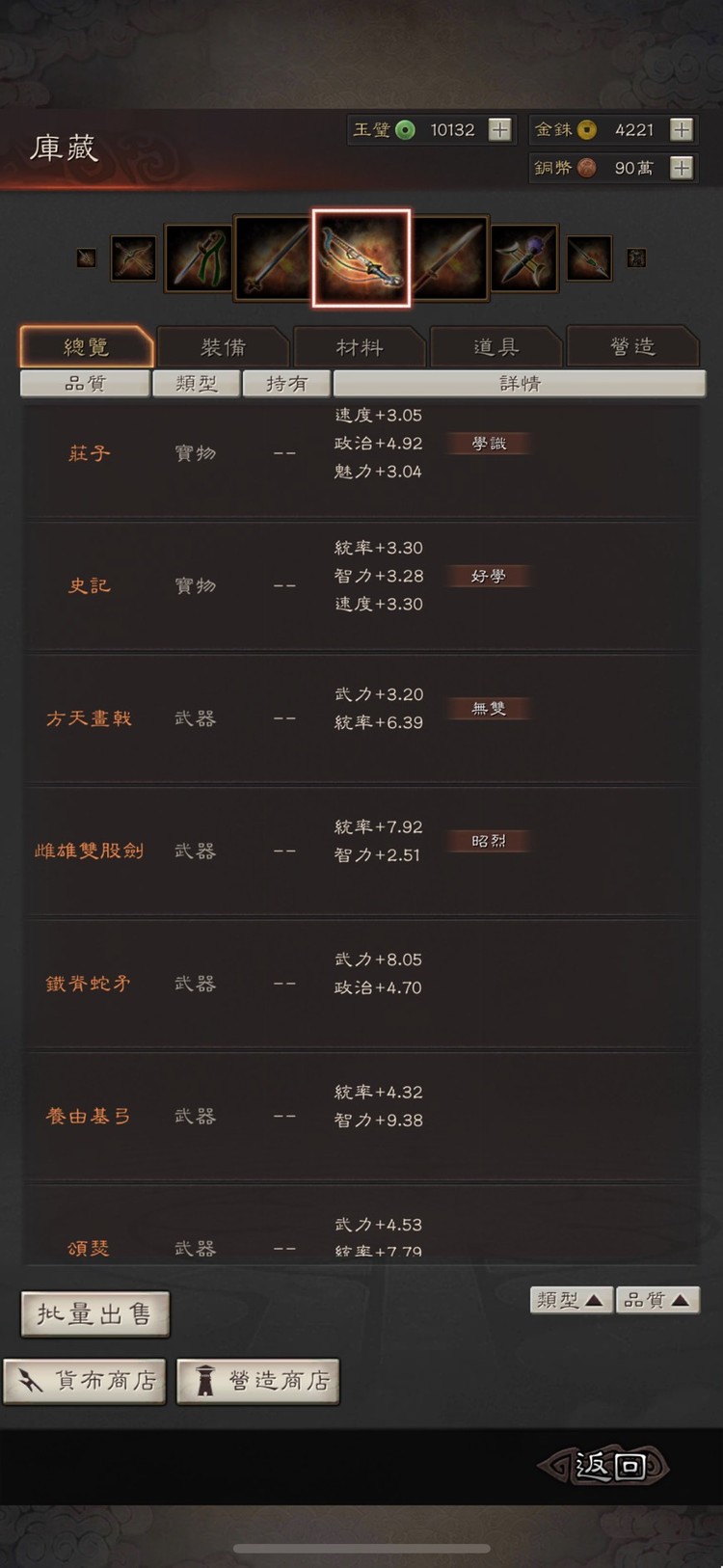Expand the 詳情 details header

coord(518,383)
